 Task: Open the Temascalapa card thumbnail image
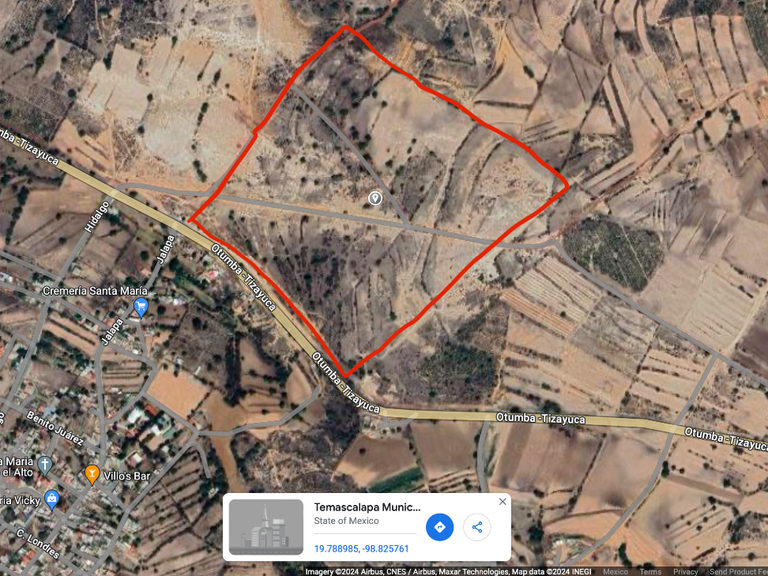266,527
